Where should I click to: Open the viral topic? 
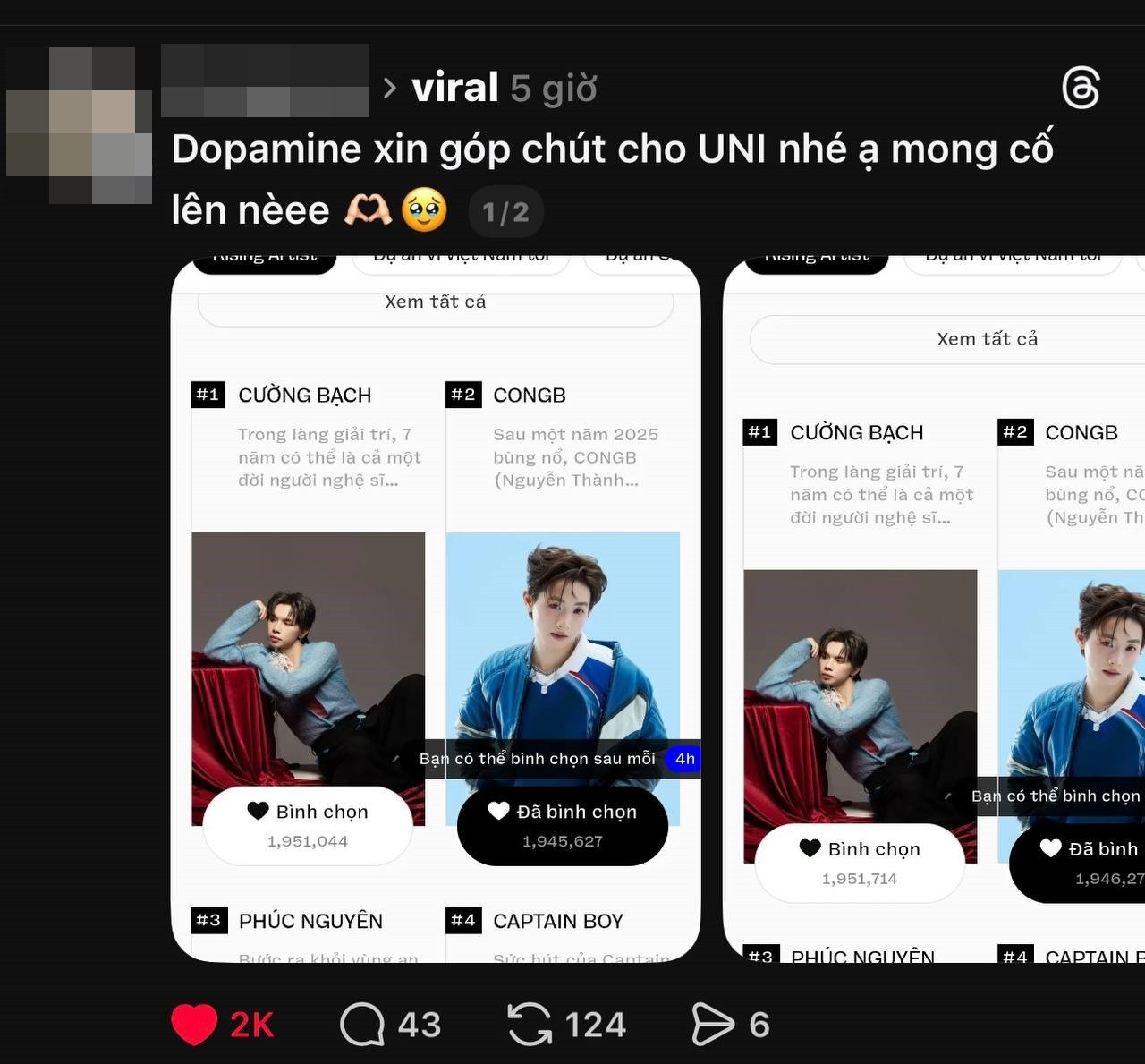[454, 89]
